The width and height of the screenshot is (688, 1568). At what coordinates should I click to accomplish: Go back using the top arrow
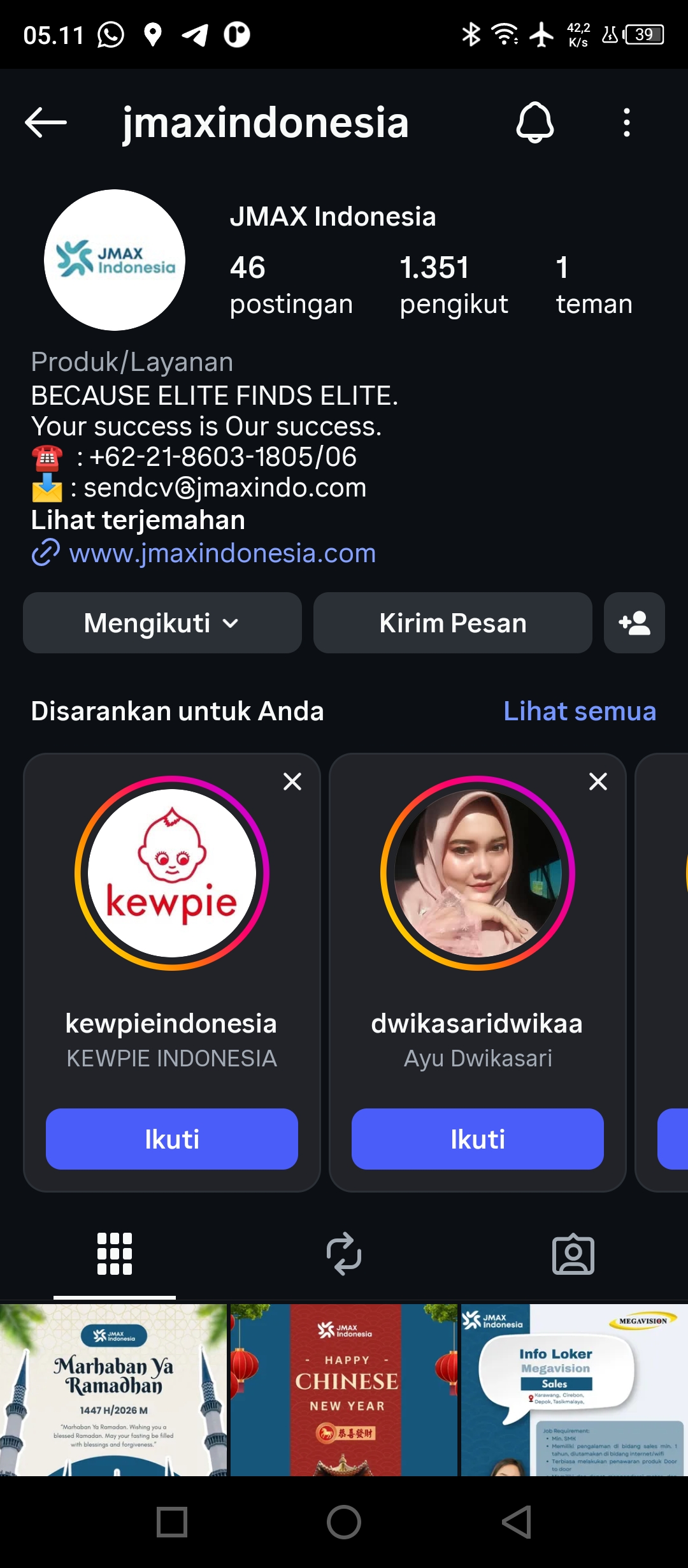46,122
